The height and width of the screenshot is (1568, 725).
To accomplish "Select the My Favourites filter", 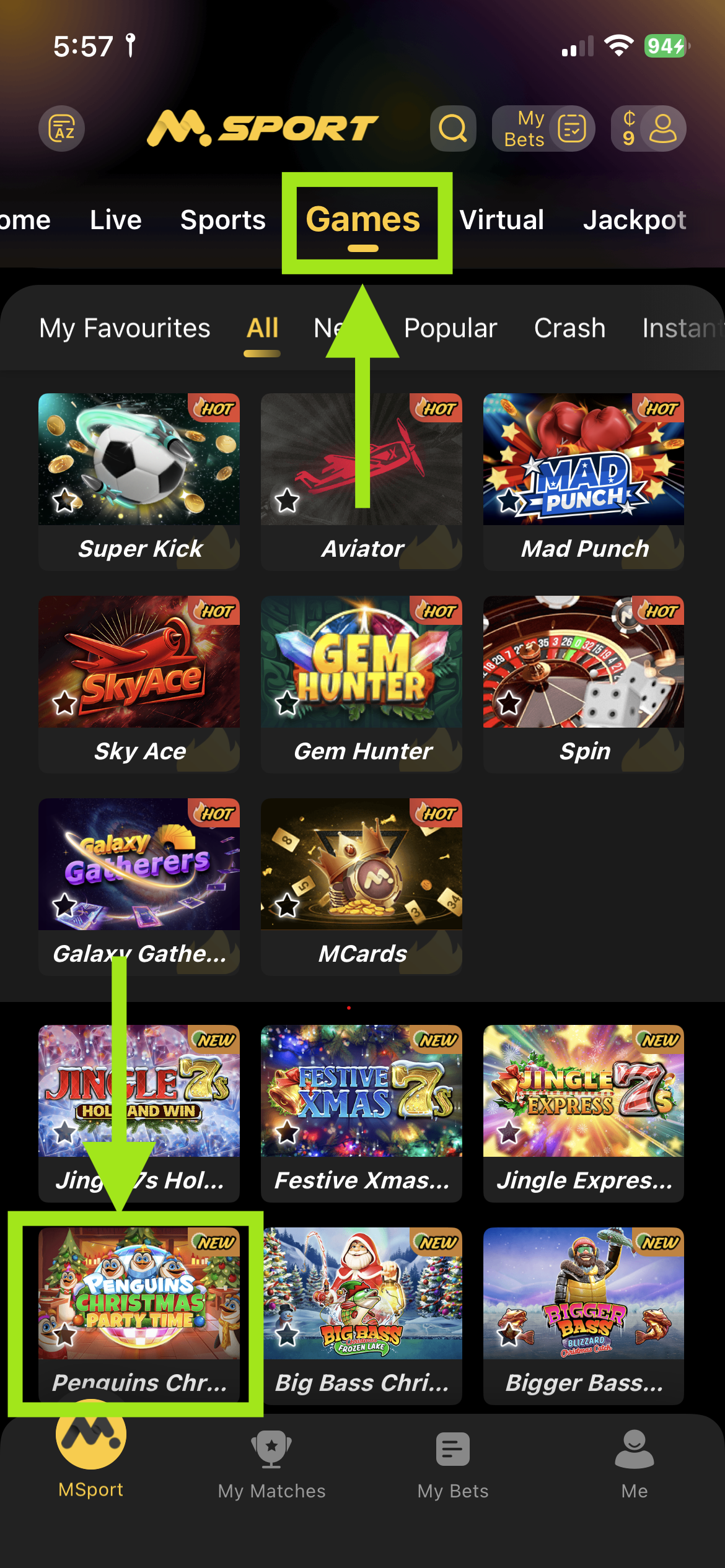I will [x=125, y=328].
